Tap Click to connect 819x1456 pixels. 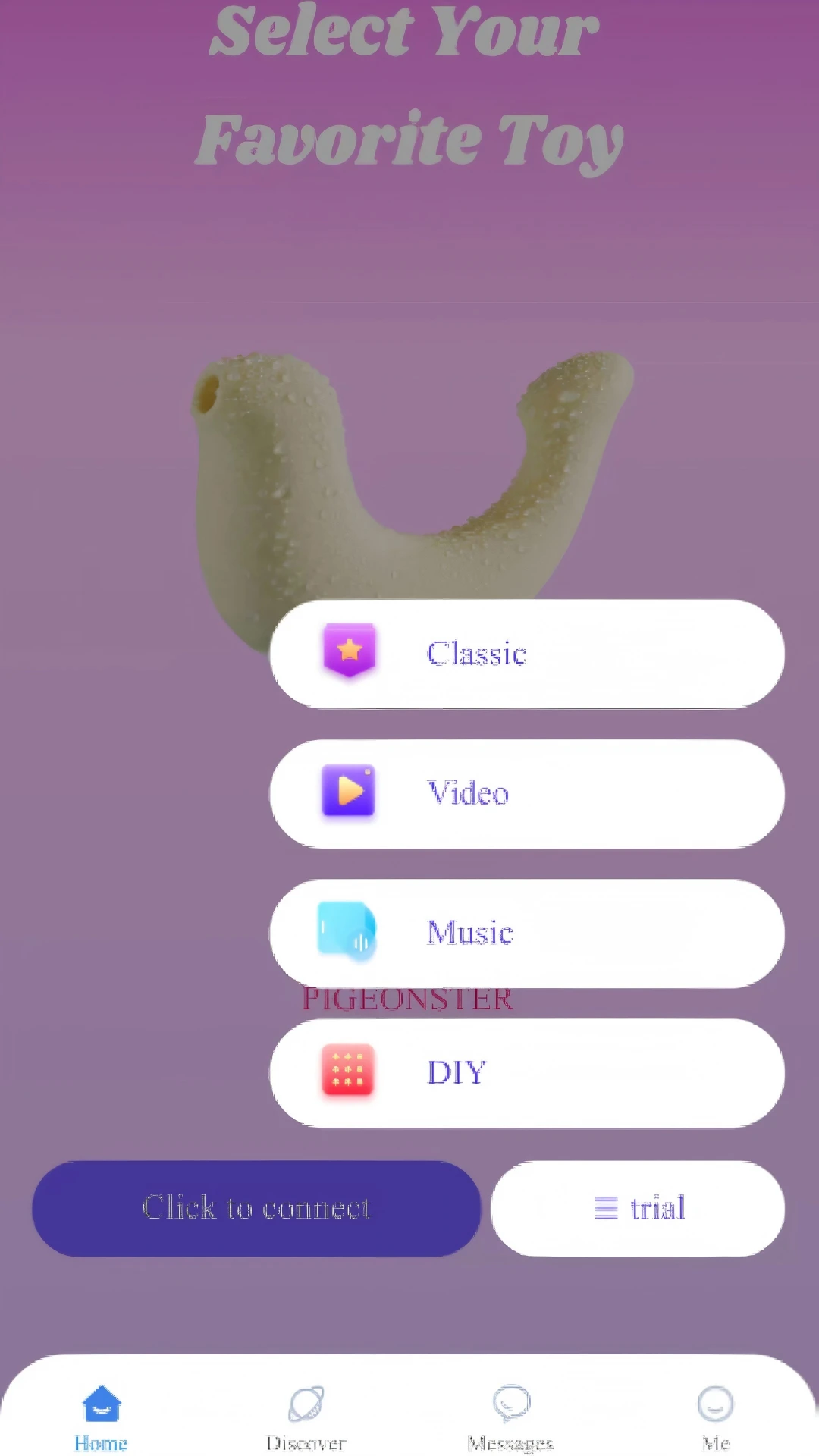point(257,1208)
